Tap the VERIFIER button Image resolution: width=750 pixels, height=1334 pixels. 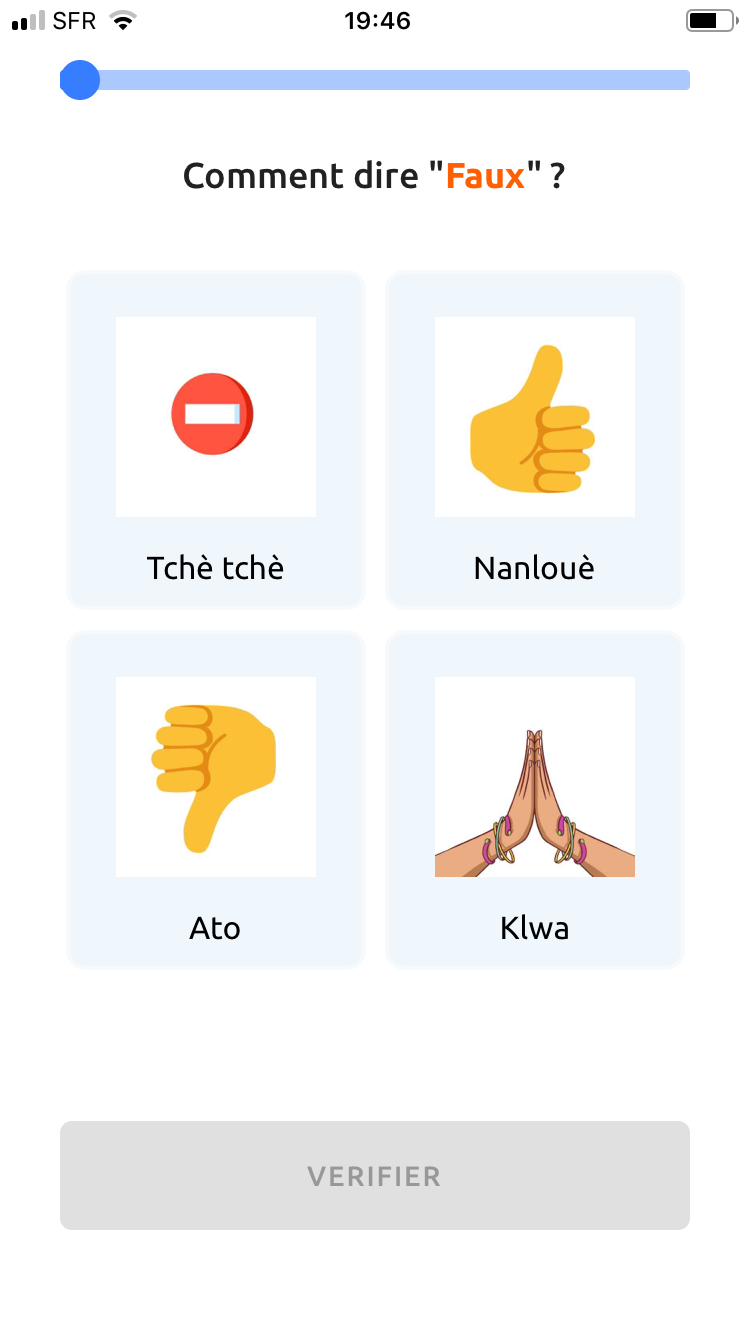pos(374,1175)
